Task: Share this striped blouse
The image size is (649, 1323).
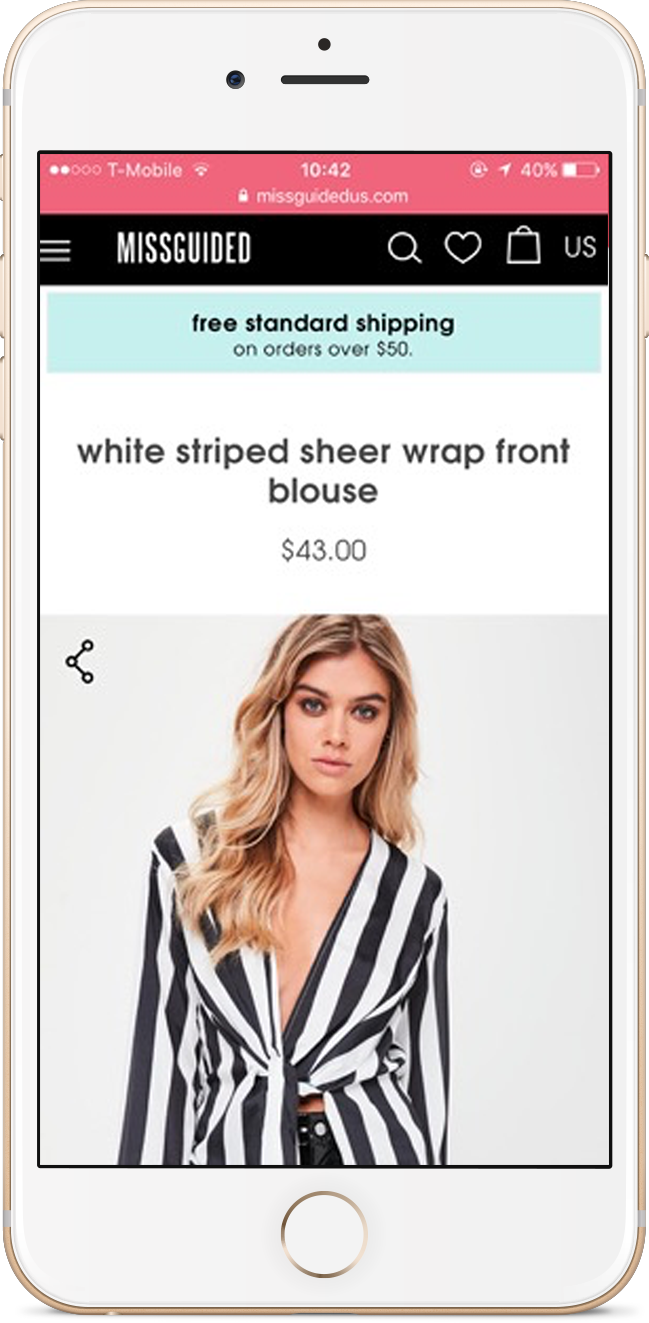Action: (x=80, y=662)
